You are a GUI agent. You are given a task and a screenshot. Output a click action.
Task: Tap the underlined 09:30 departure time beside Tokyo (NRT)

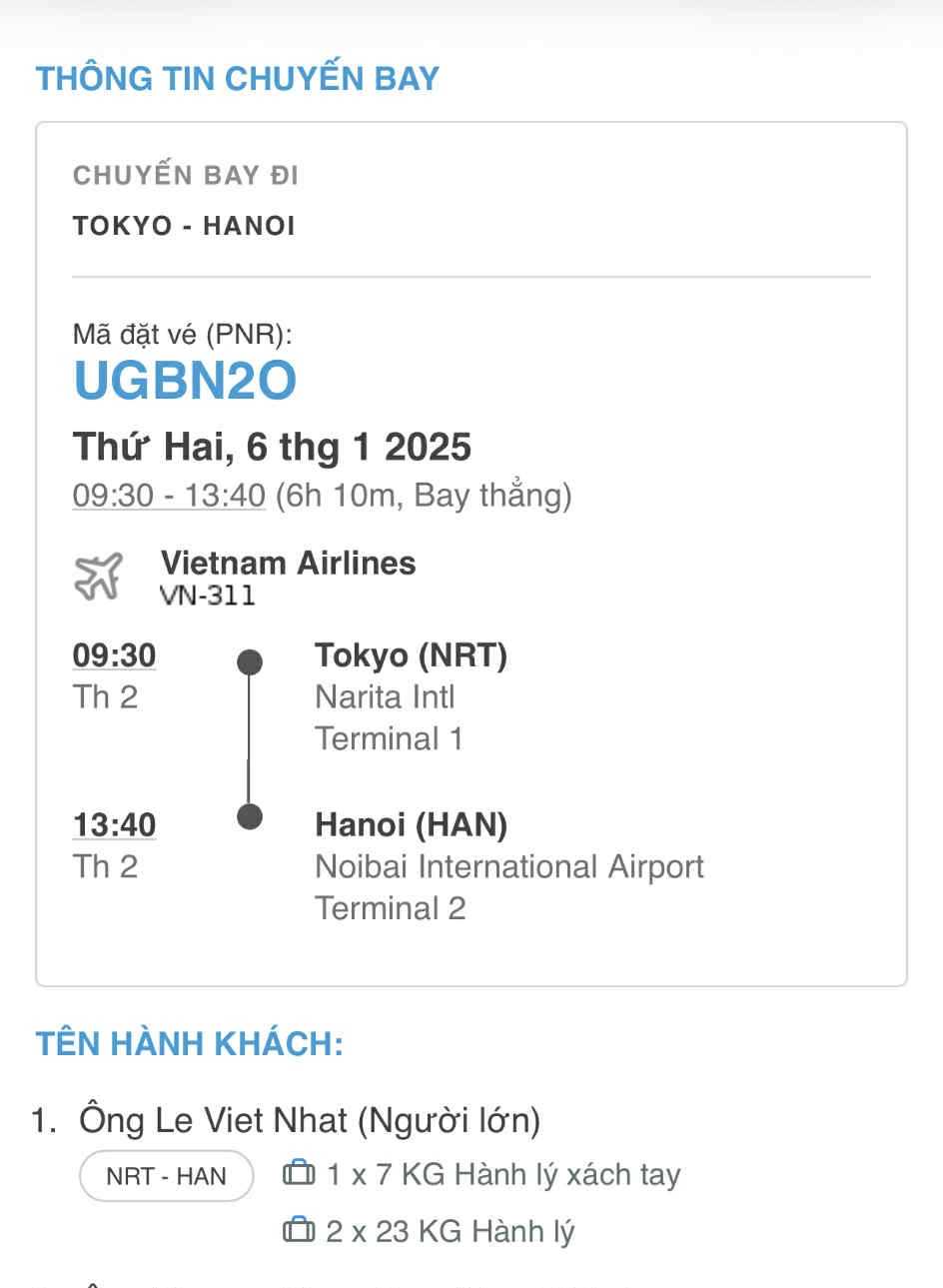[114, 655]
